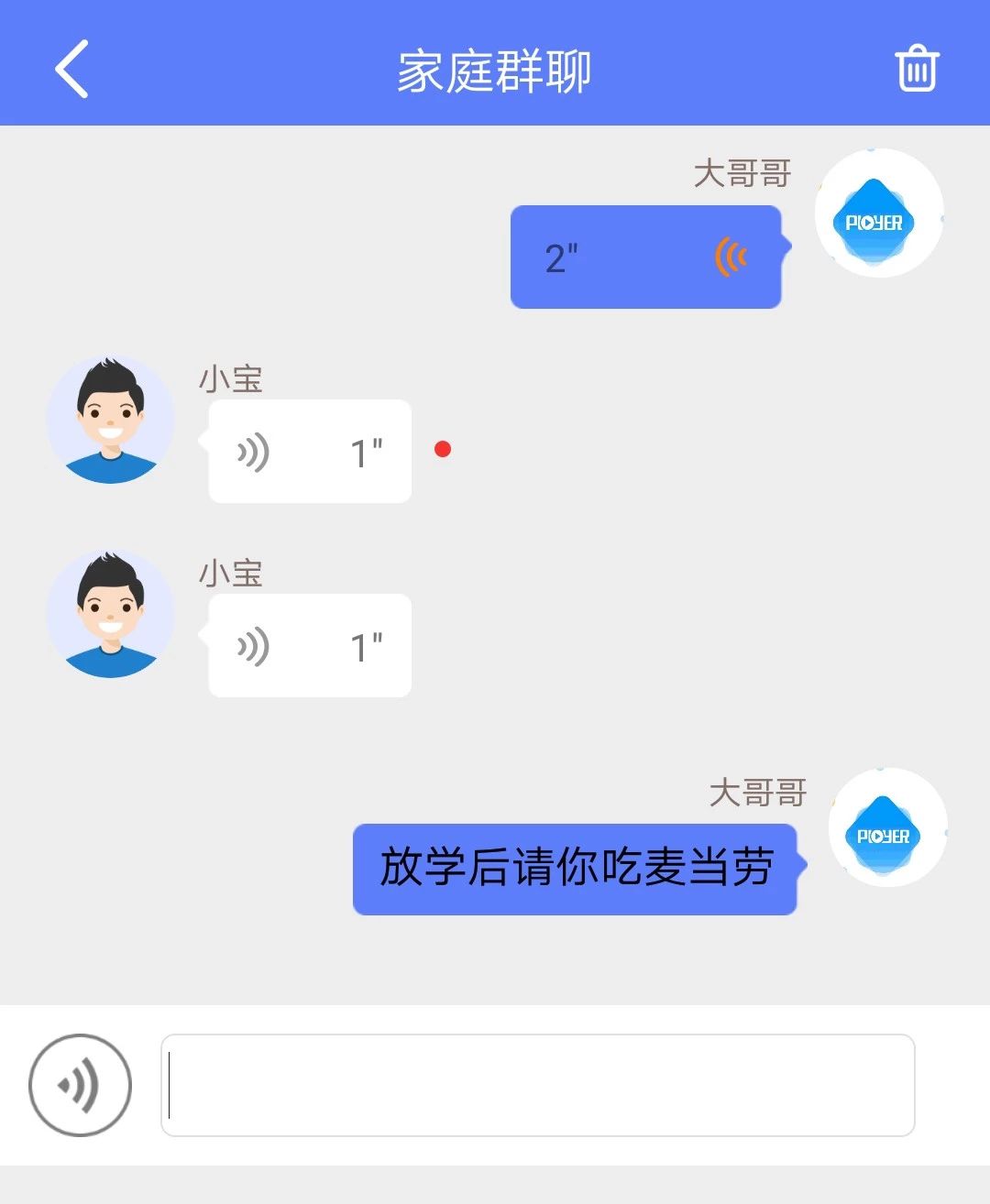Go back from 家庭群聊 chat

pos(71,69)
